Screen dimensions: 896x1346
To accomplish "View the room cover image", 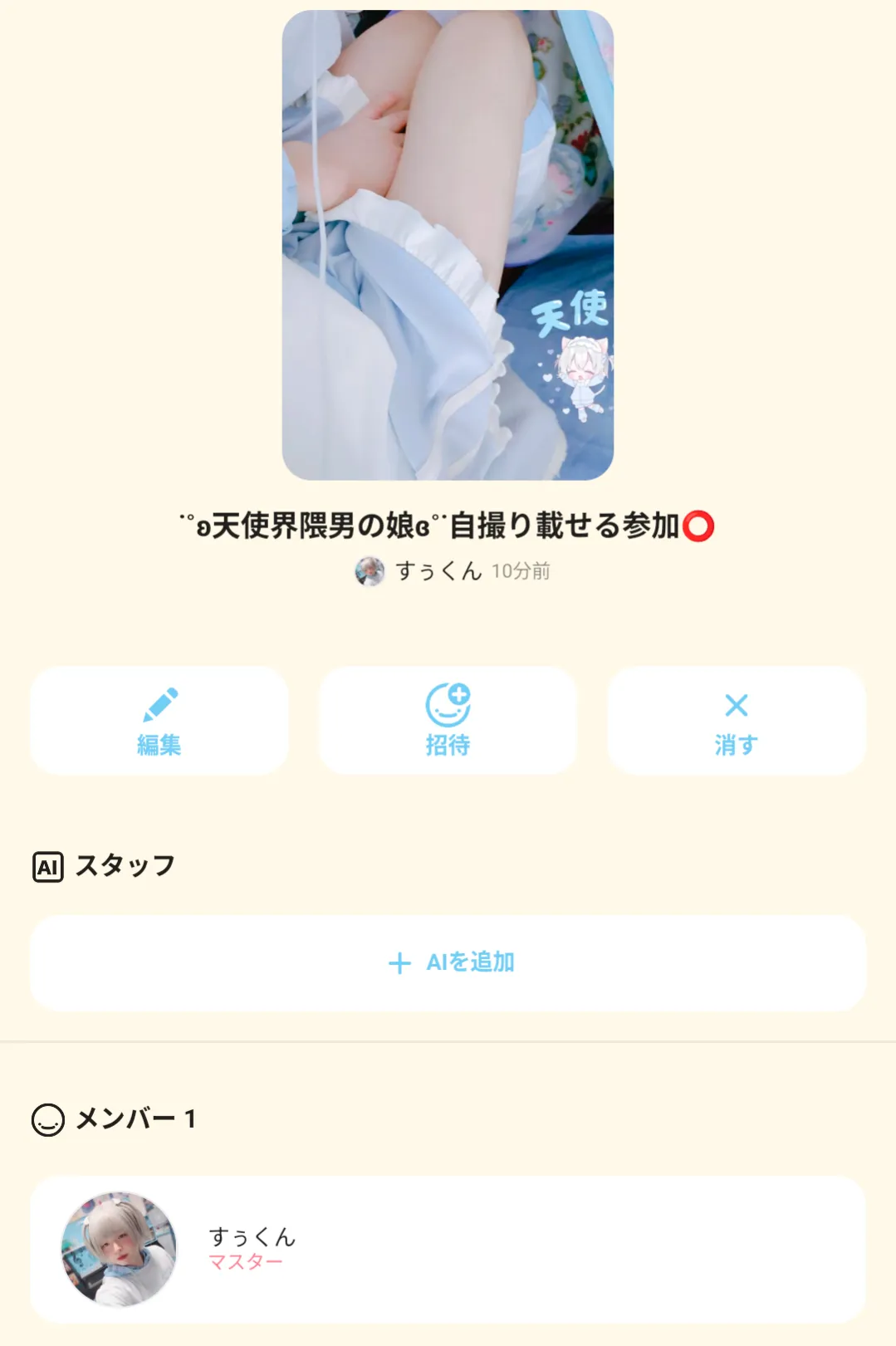I will tap(448, 245).
